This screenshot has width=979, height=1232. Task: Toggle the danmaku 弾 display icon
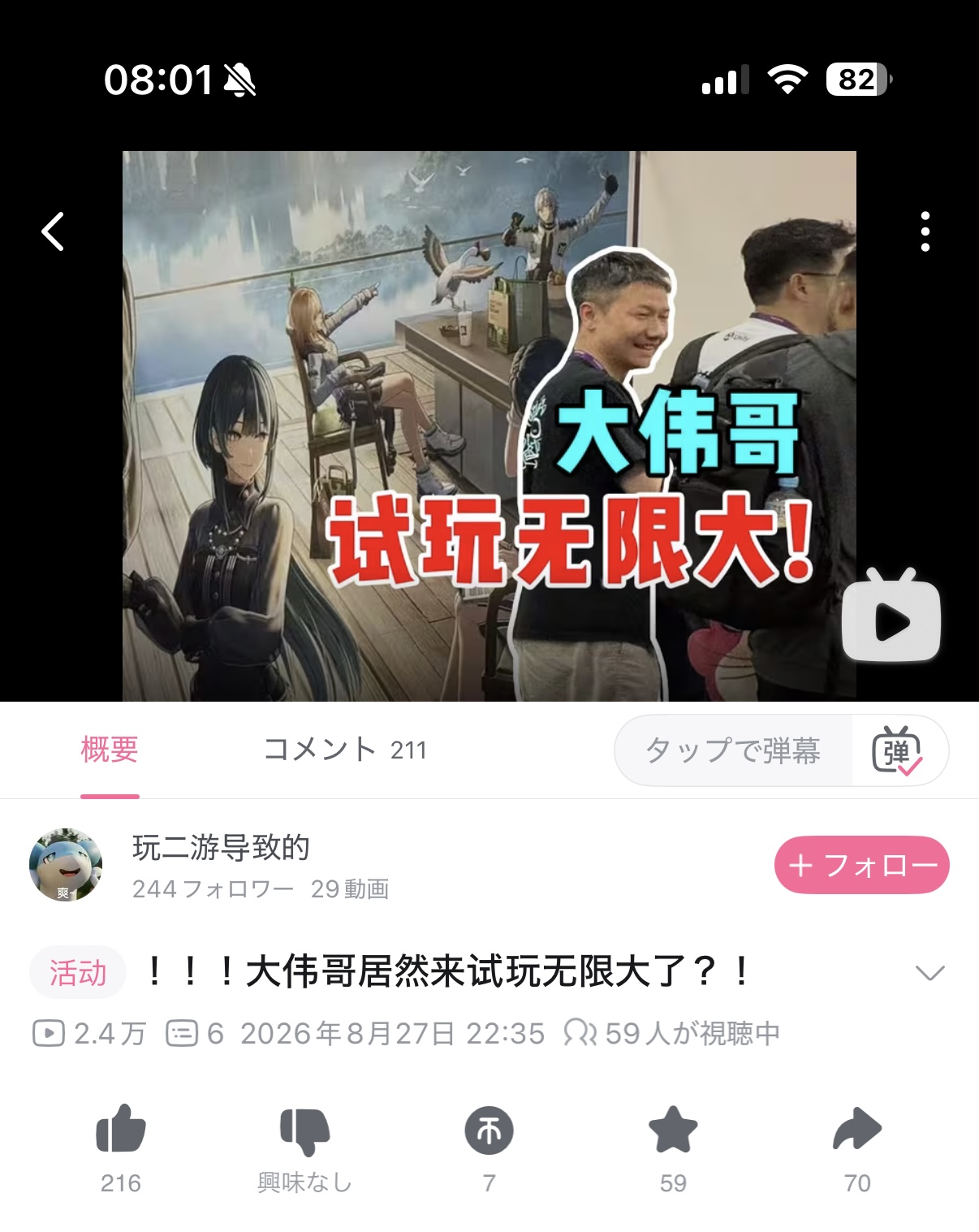pyautogui.click(x=897, y=750)
